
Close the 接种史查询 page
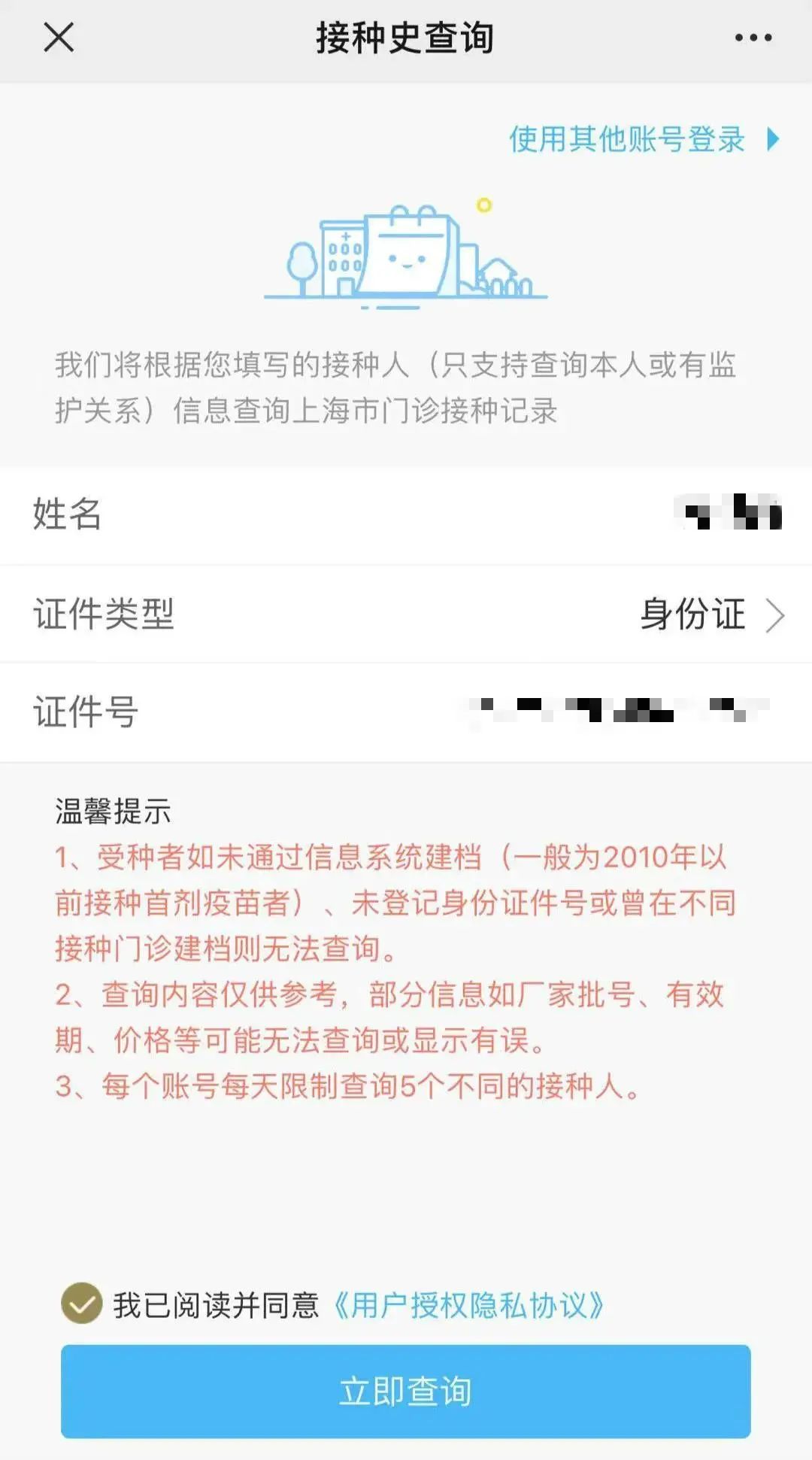pos(59,37)
